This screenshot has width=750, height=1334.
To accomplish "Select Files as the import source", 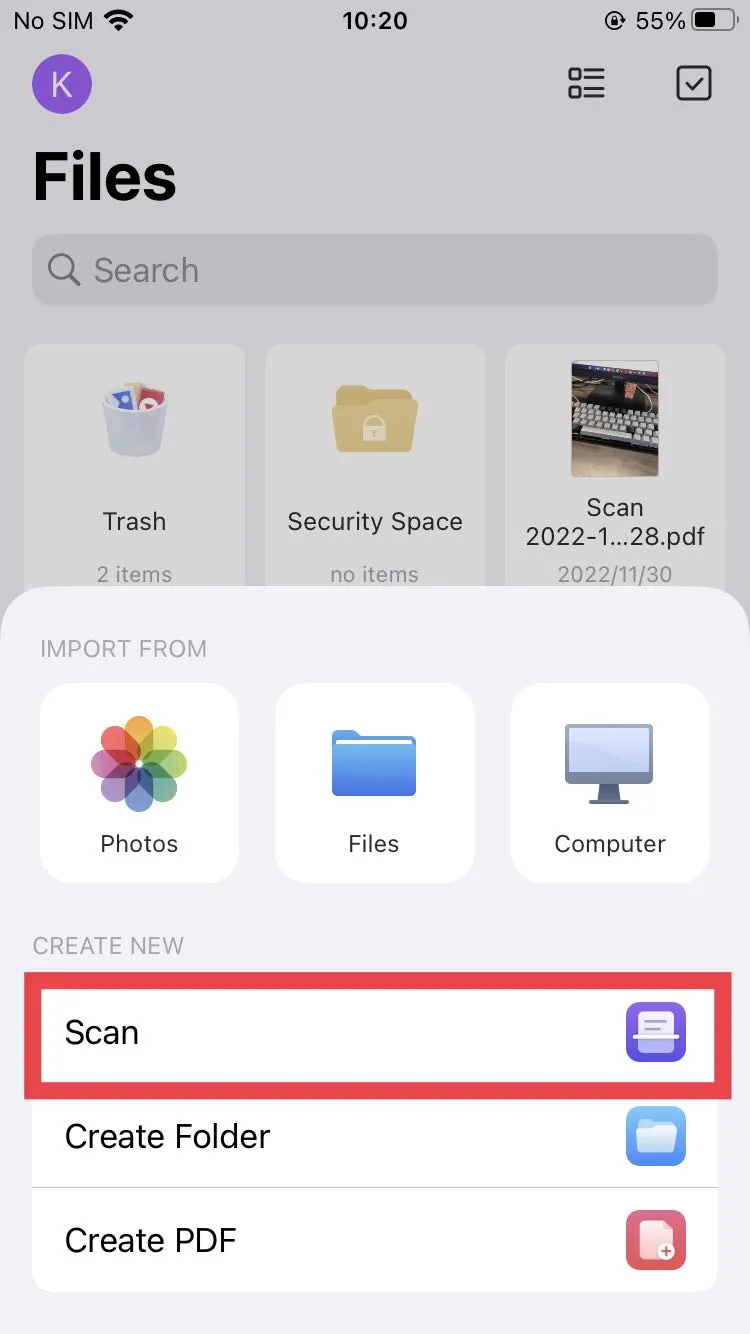I will click(374, 783).
